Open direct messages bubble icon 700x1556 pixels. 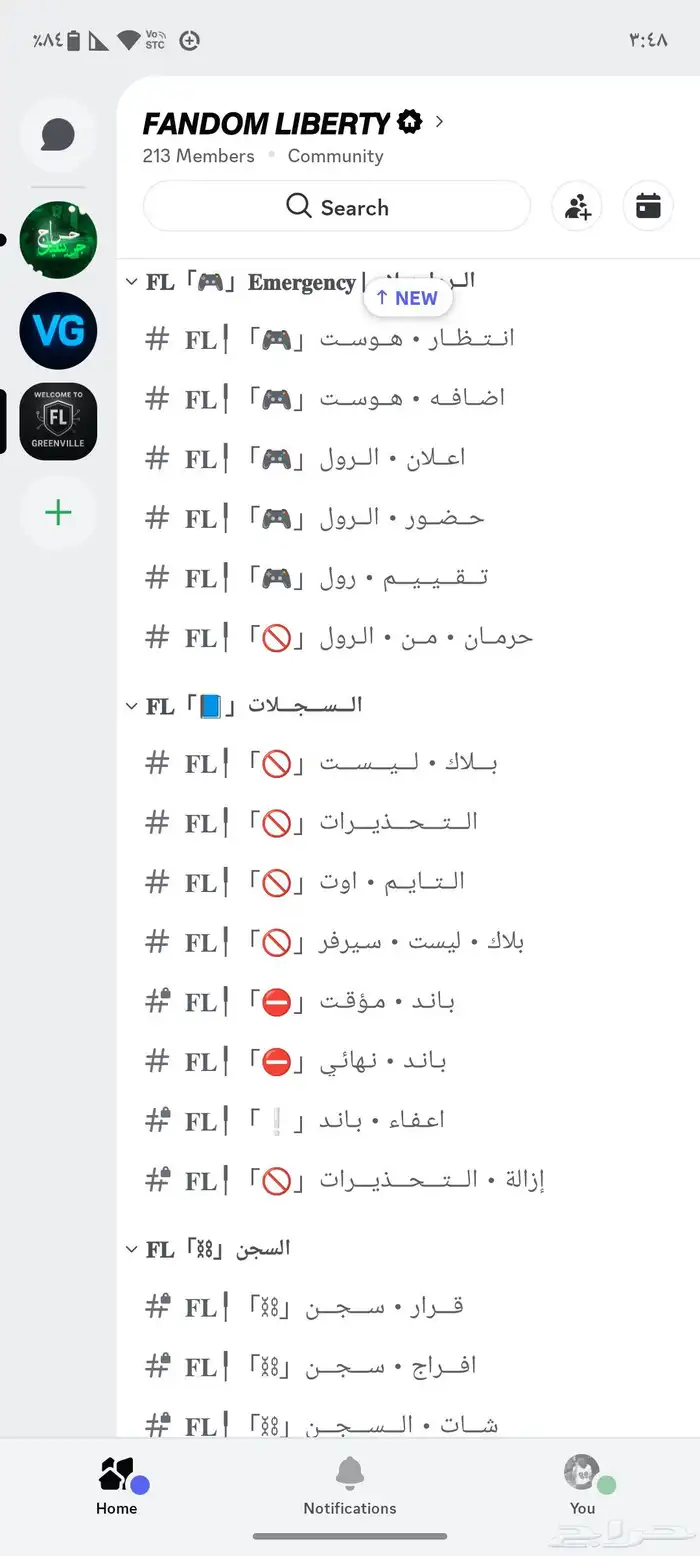[x=58, y=134]
